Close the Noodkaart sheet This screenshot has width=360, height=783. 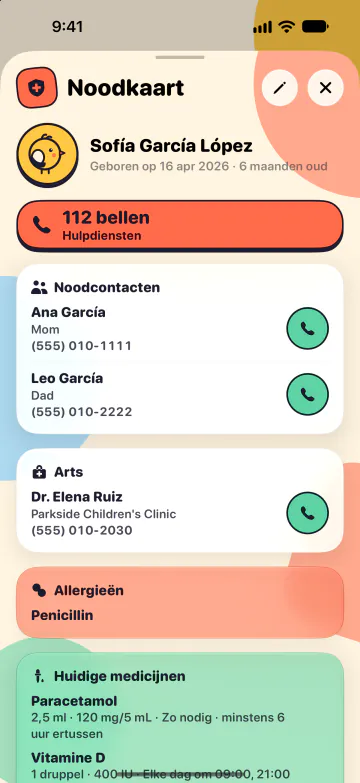point(326,88)
